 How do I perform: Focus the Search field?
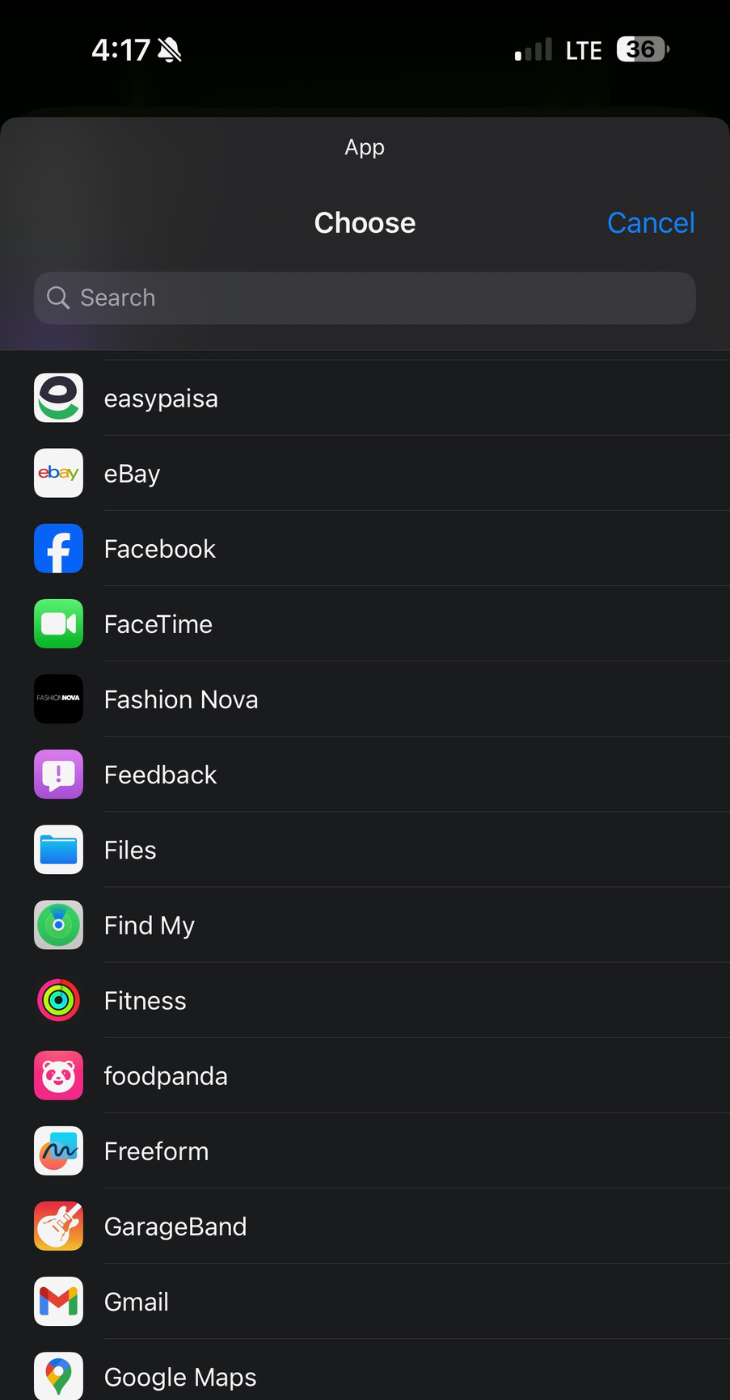click(364, 298)
